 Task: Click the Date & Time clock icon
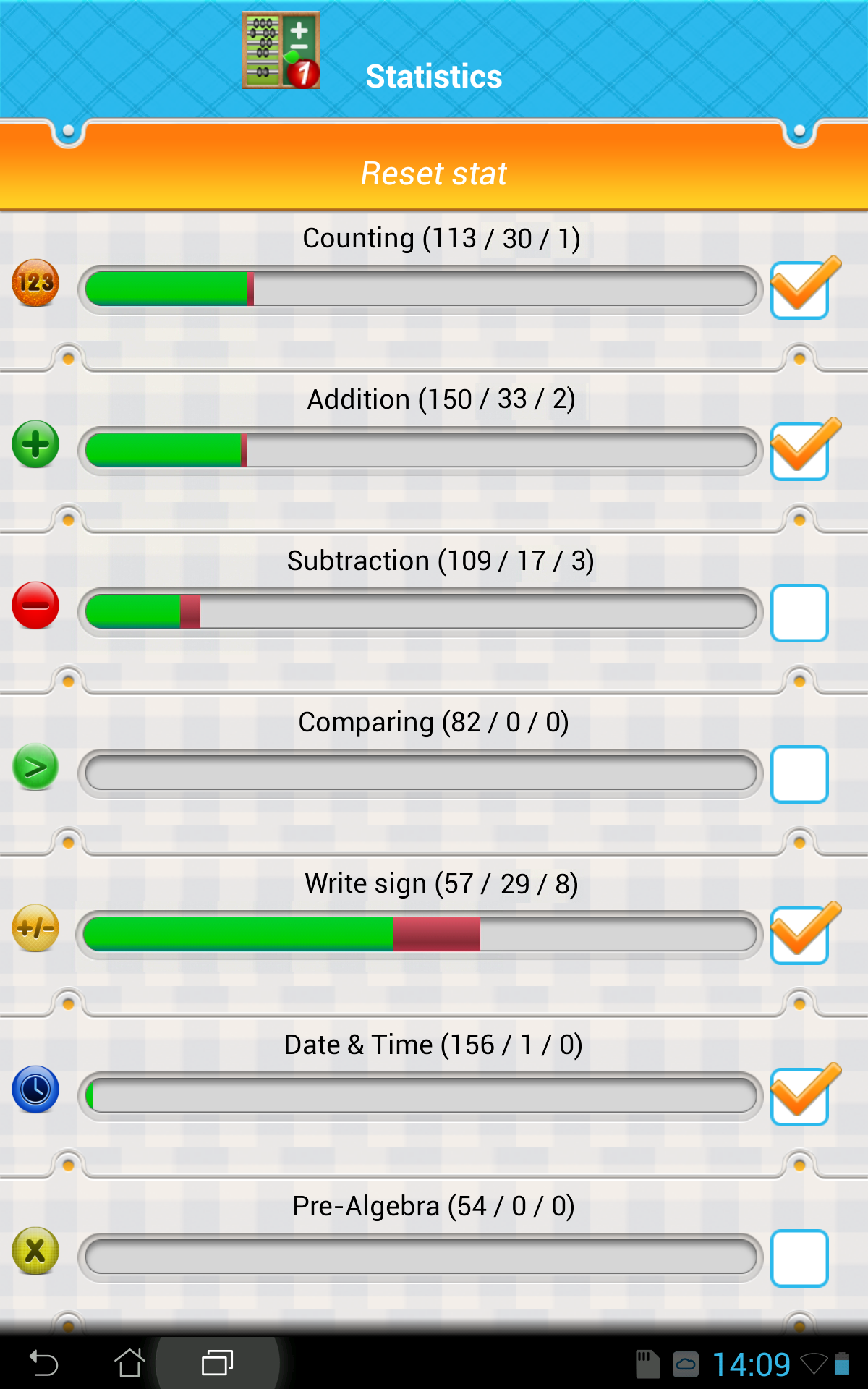click(x=35, y=1091)
